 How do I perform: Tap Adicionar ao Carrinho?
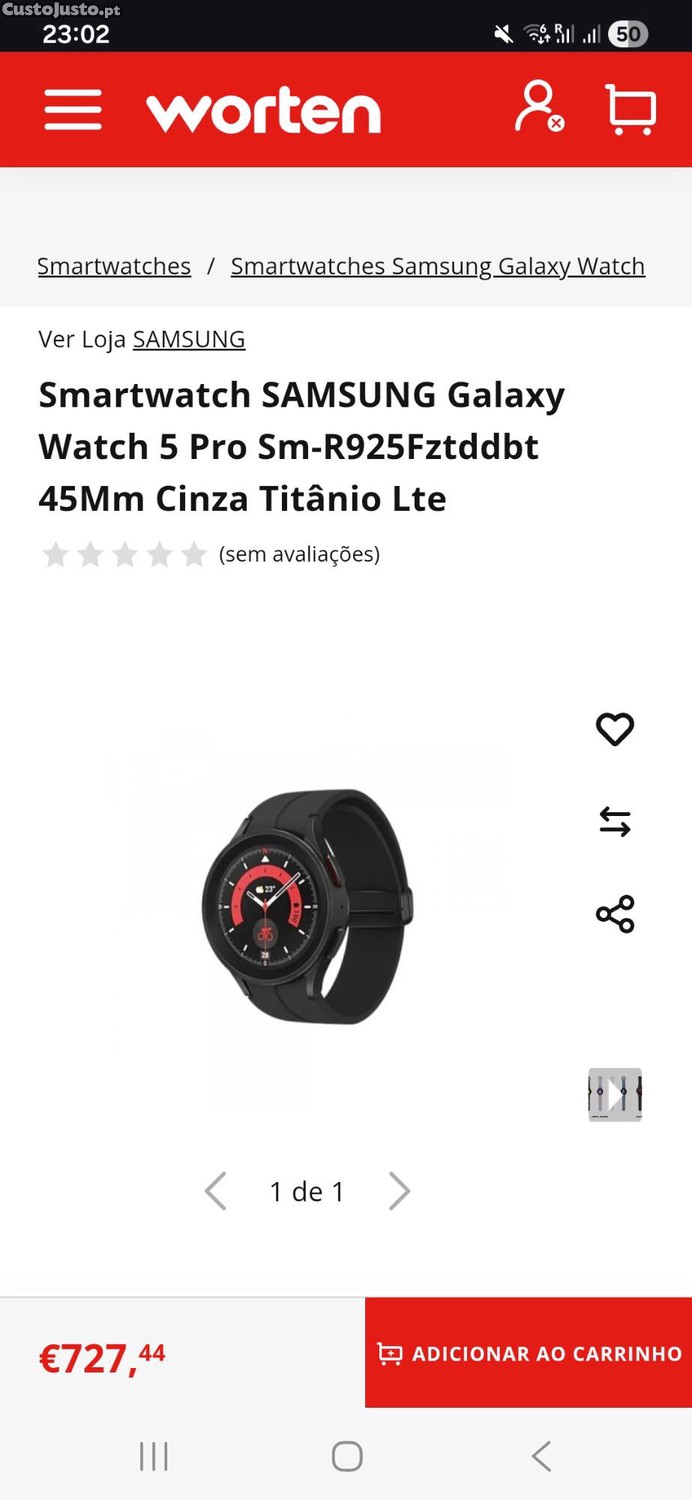[x=528, y=1353]
